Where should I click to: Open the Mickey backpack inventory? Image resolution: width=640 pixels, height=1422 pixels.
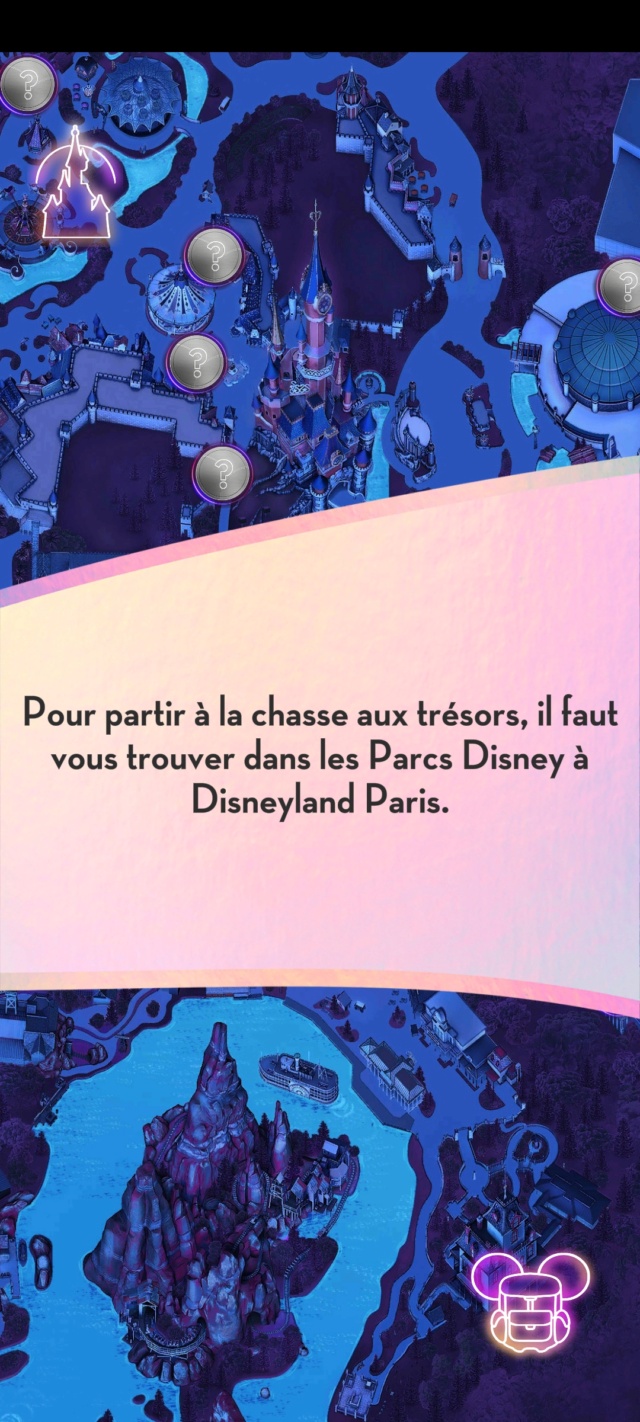point(530,1299)
